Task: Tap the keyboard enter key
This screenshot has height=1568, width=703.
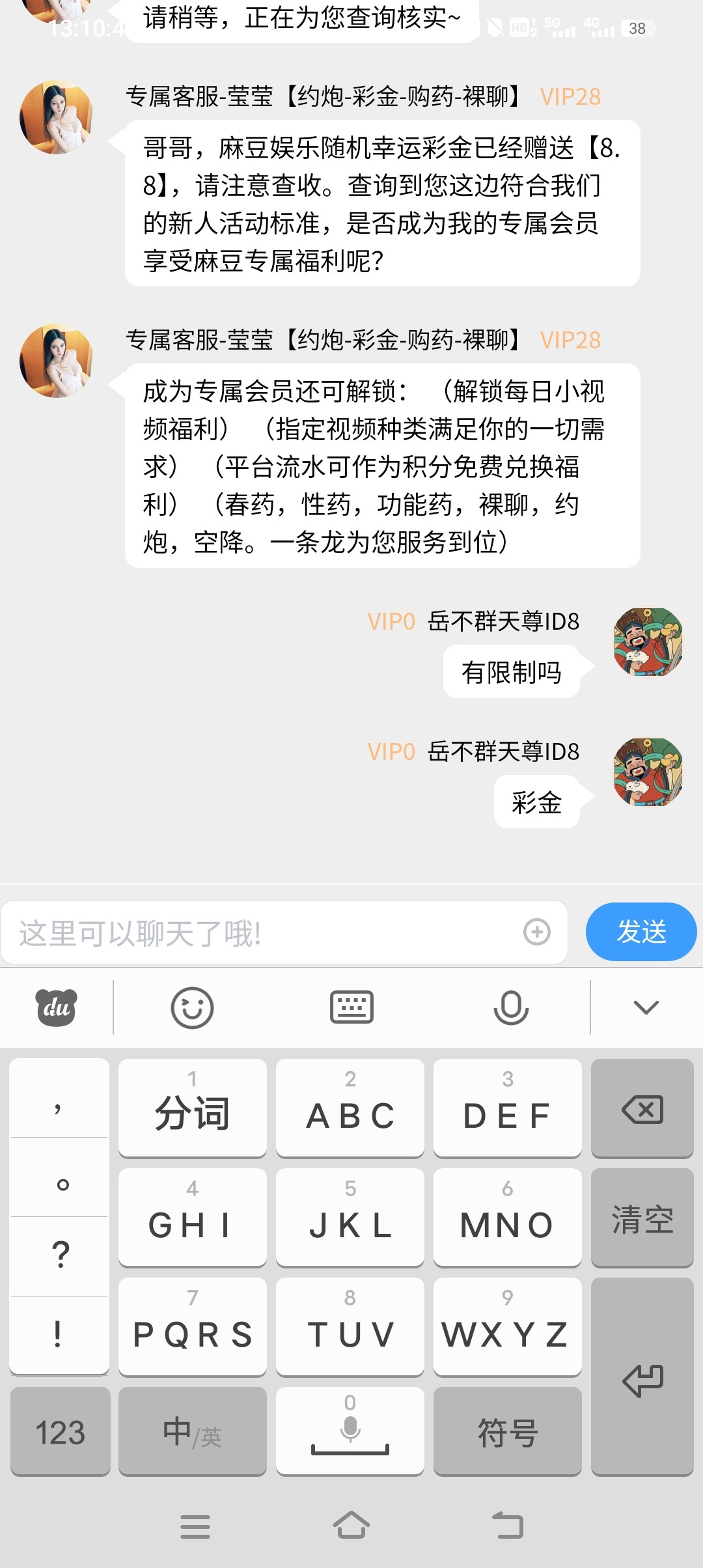Action: 642,1377
